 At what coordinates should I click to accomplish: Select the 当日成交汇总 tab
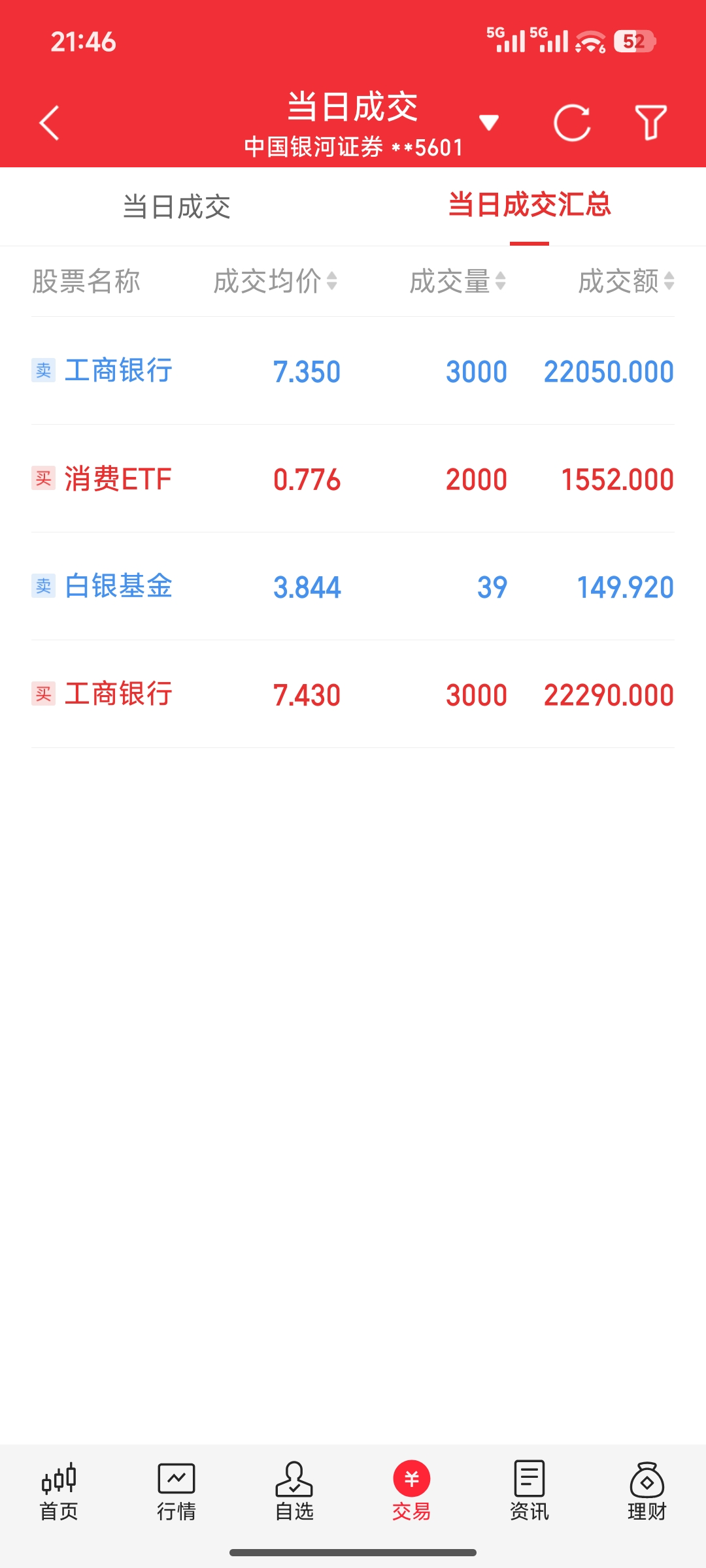[529, 205]
